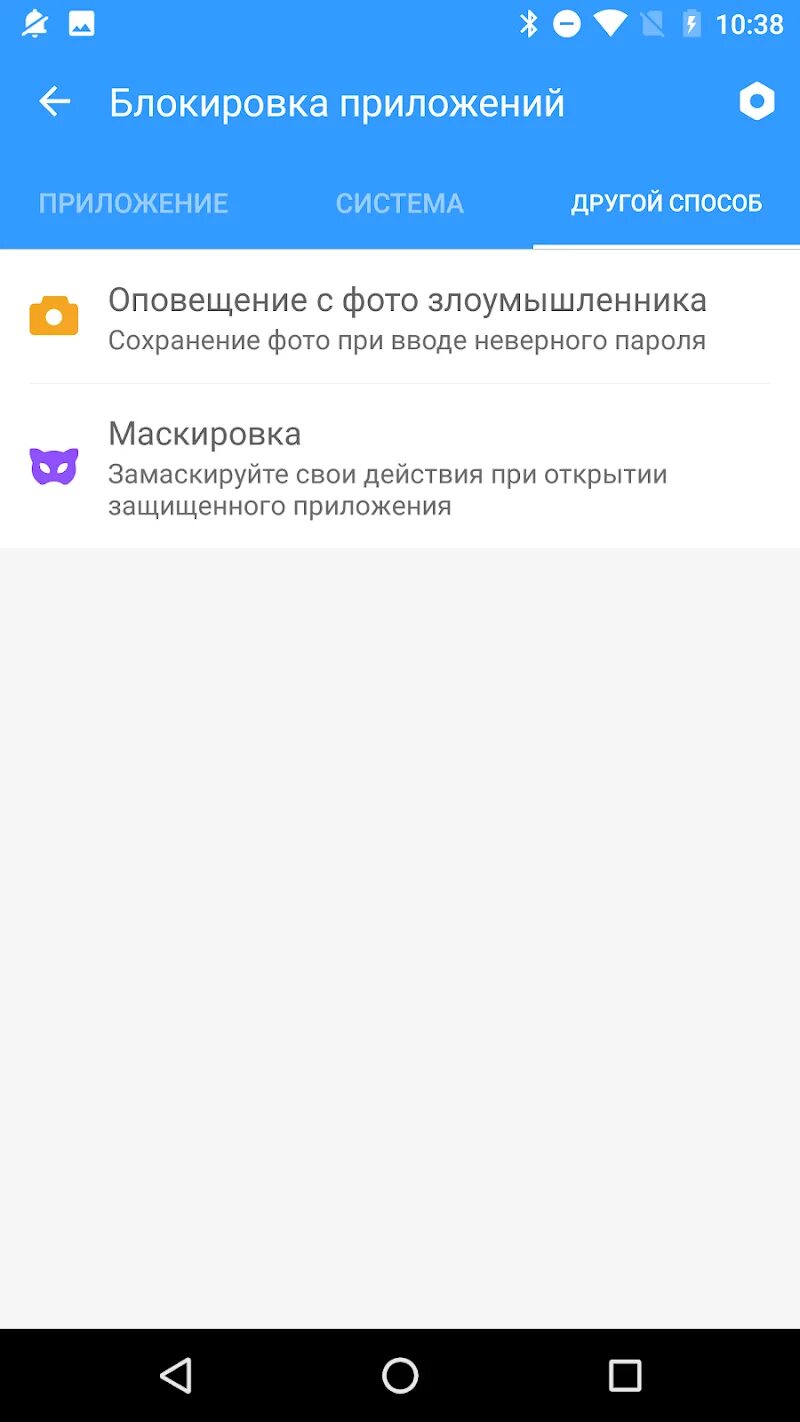Tap the home circle navigation button
The height and width of the screenshot is (1422, 800).
(x=400, y=1375)
